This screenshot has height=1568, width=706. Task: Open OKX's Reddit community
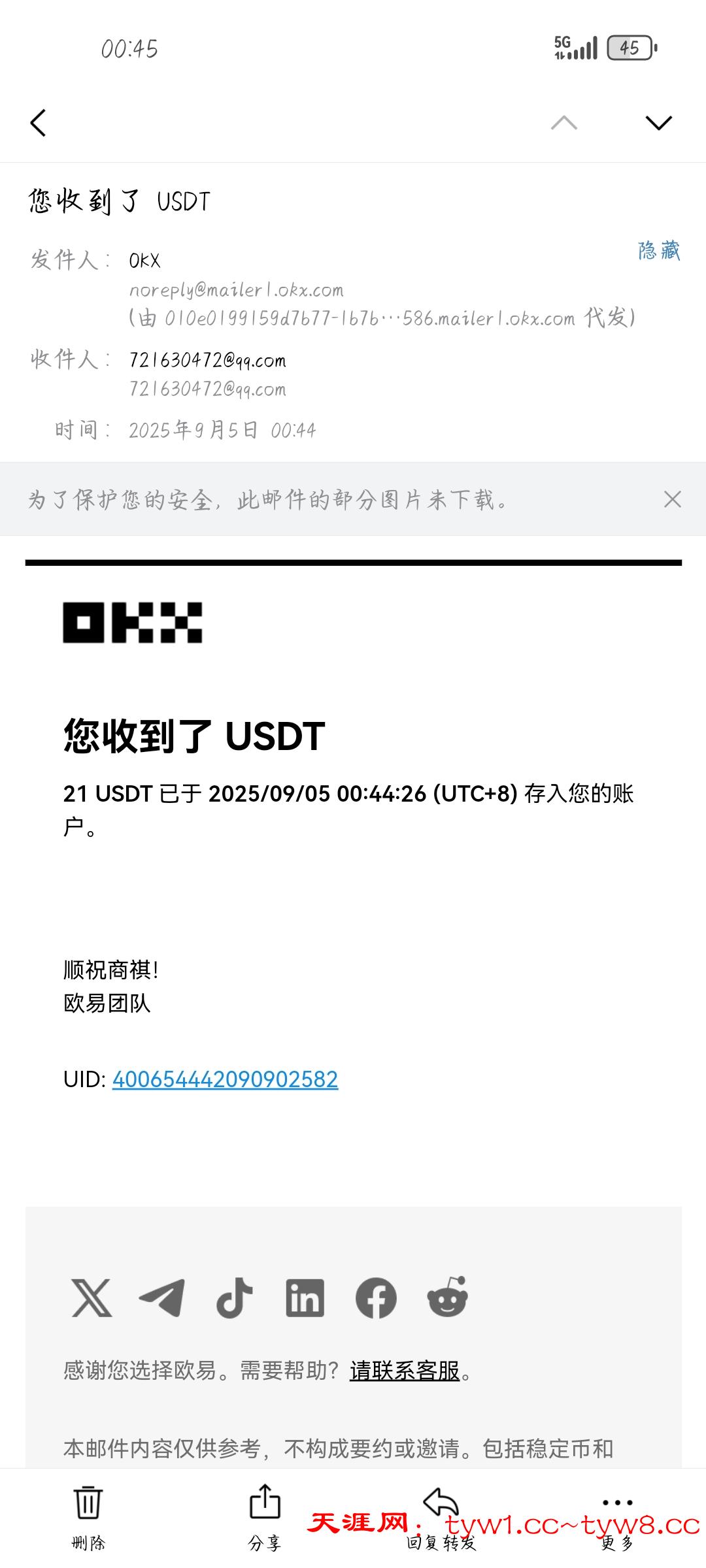click(447, 1298)
